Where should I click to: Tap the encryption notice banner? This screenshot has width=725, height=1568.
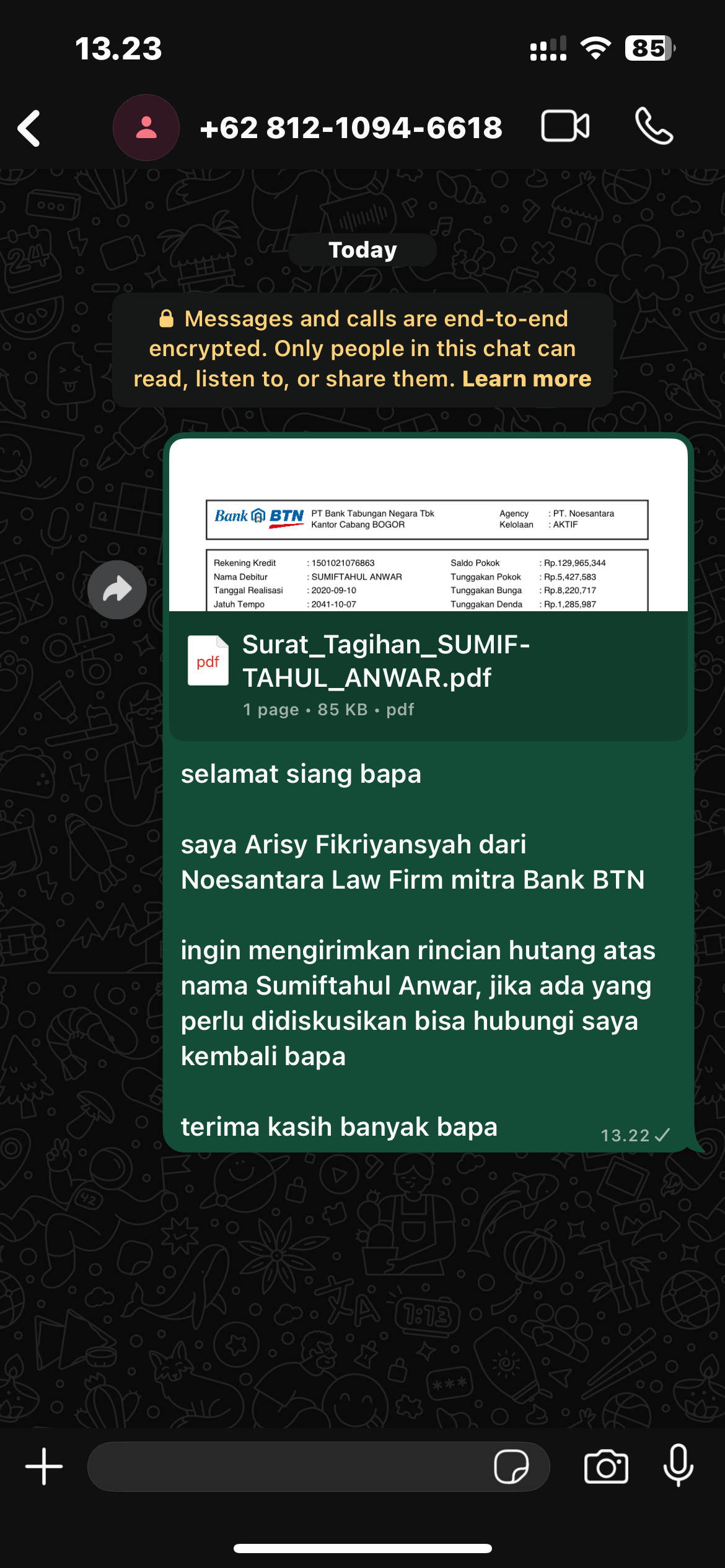click(362, 348)
